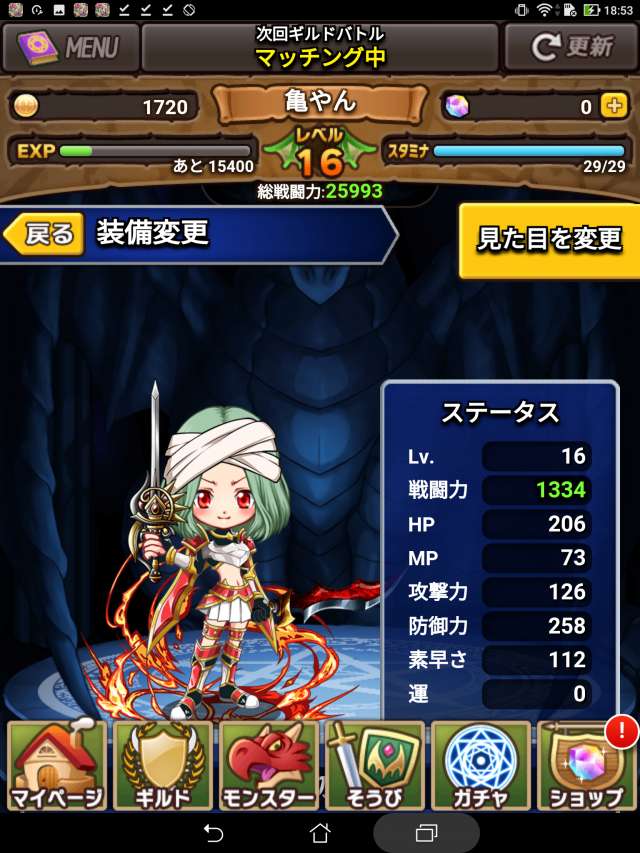Image resolution: width=640 pixels, height=853 pixels.
Task: Open the モンスター tab
Action: tap(268, 765)
